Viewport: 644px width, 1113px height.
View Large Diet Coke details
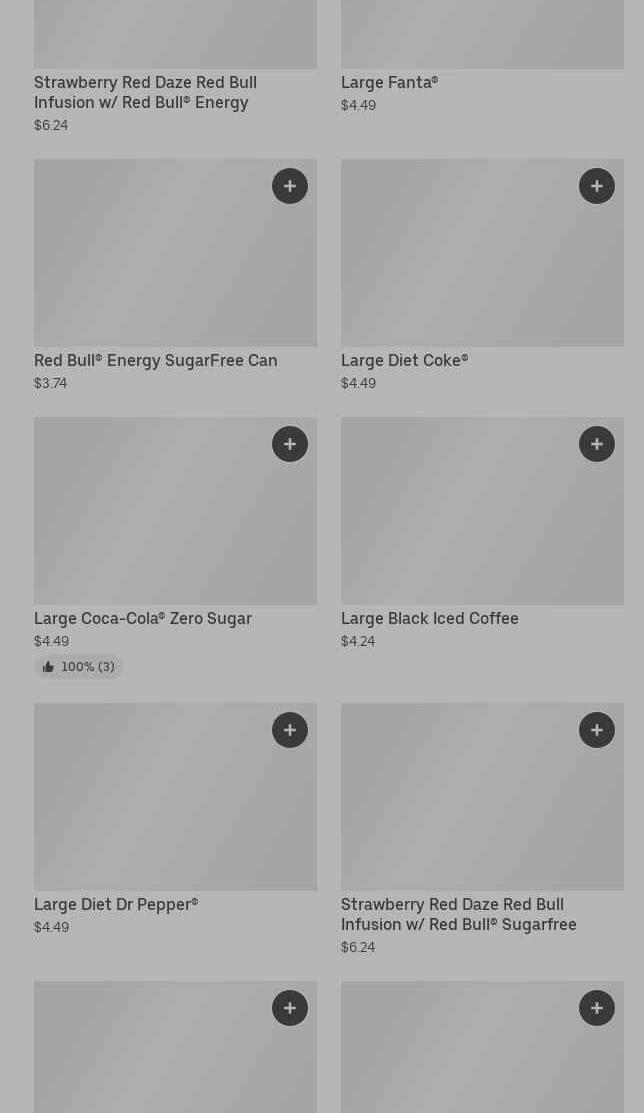[x=404, y=360]
